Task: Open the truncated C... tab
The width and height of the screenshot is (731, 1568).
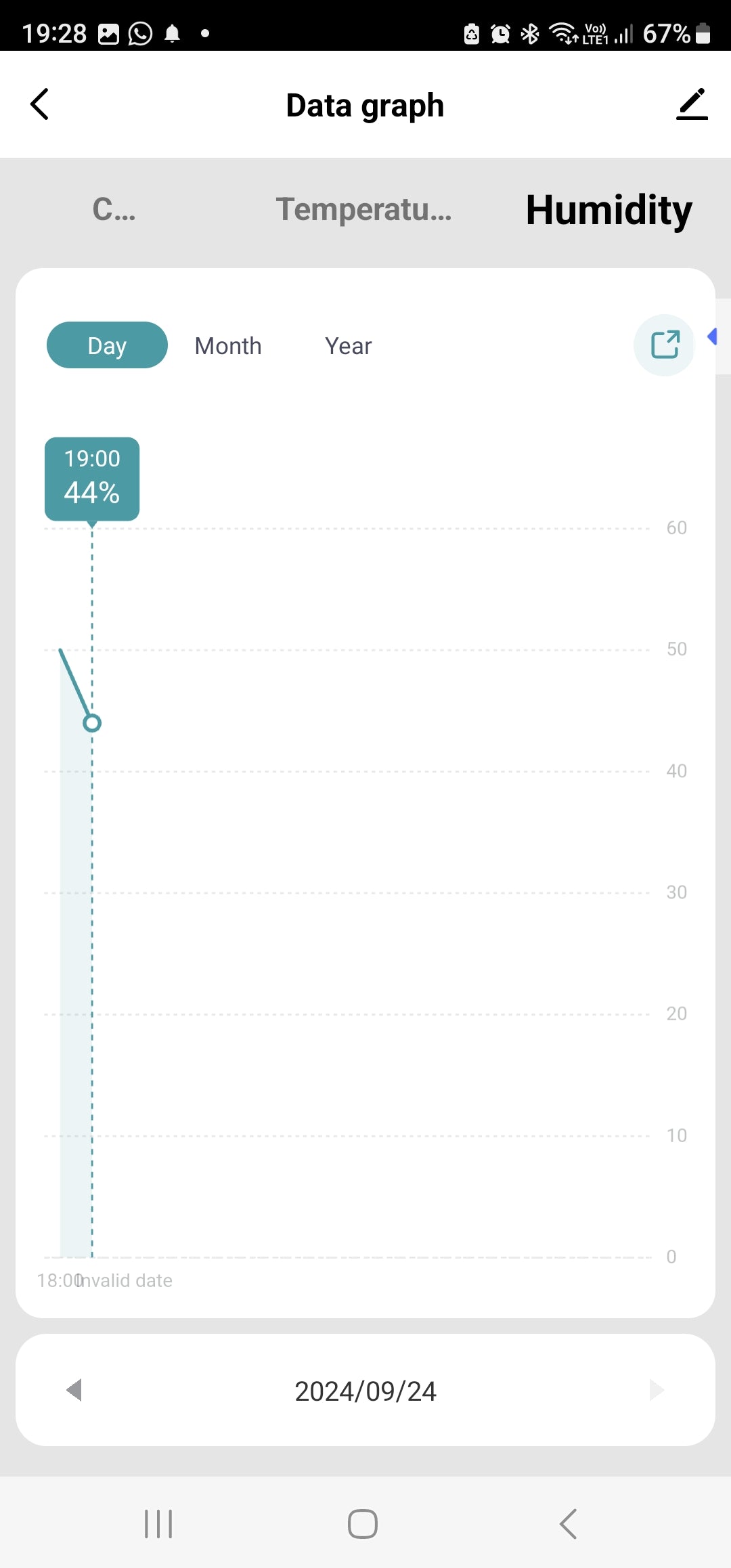Action: (x=114, y=209)
